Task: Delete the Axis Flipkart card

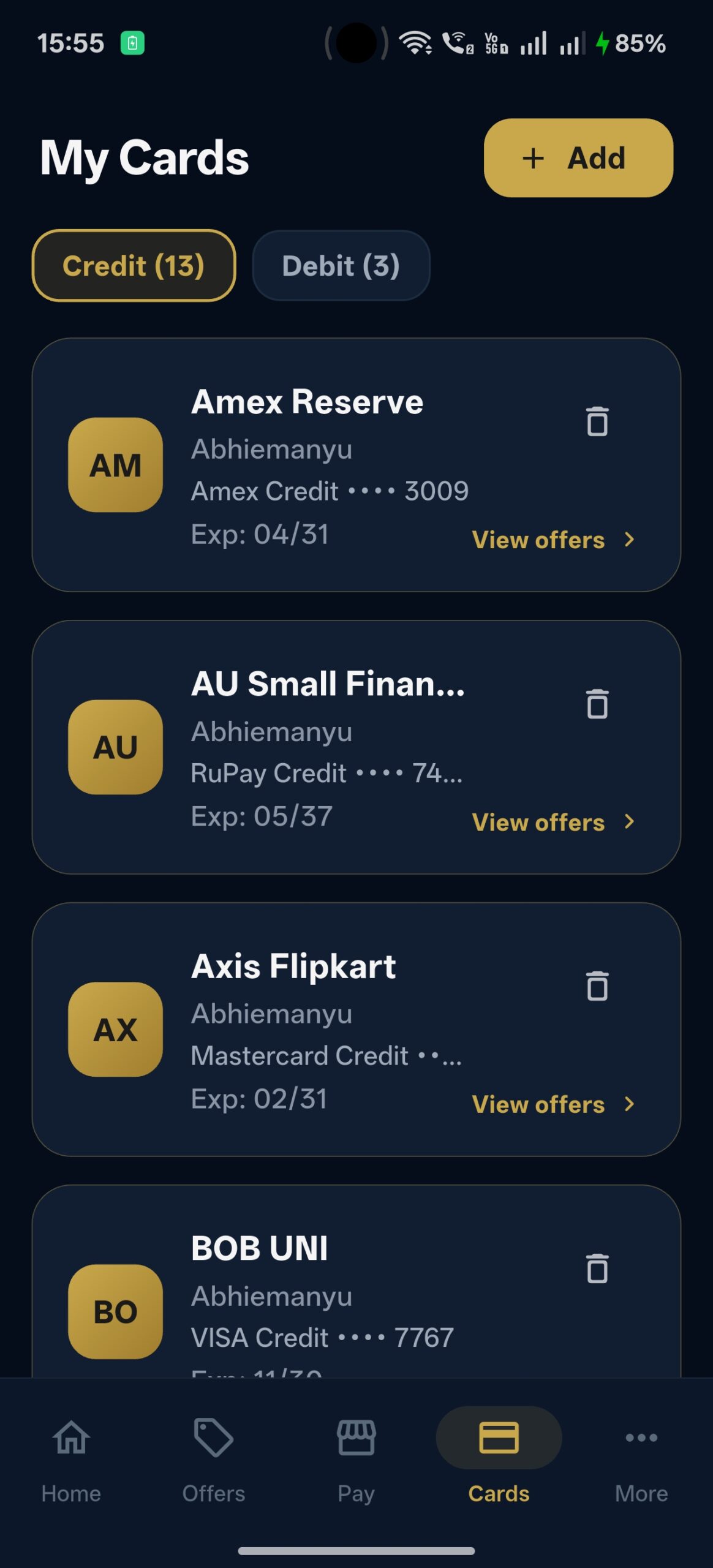Action: [597, 986]
